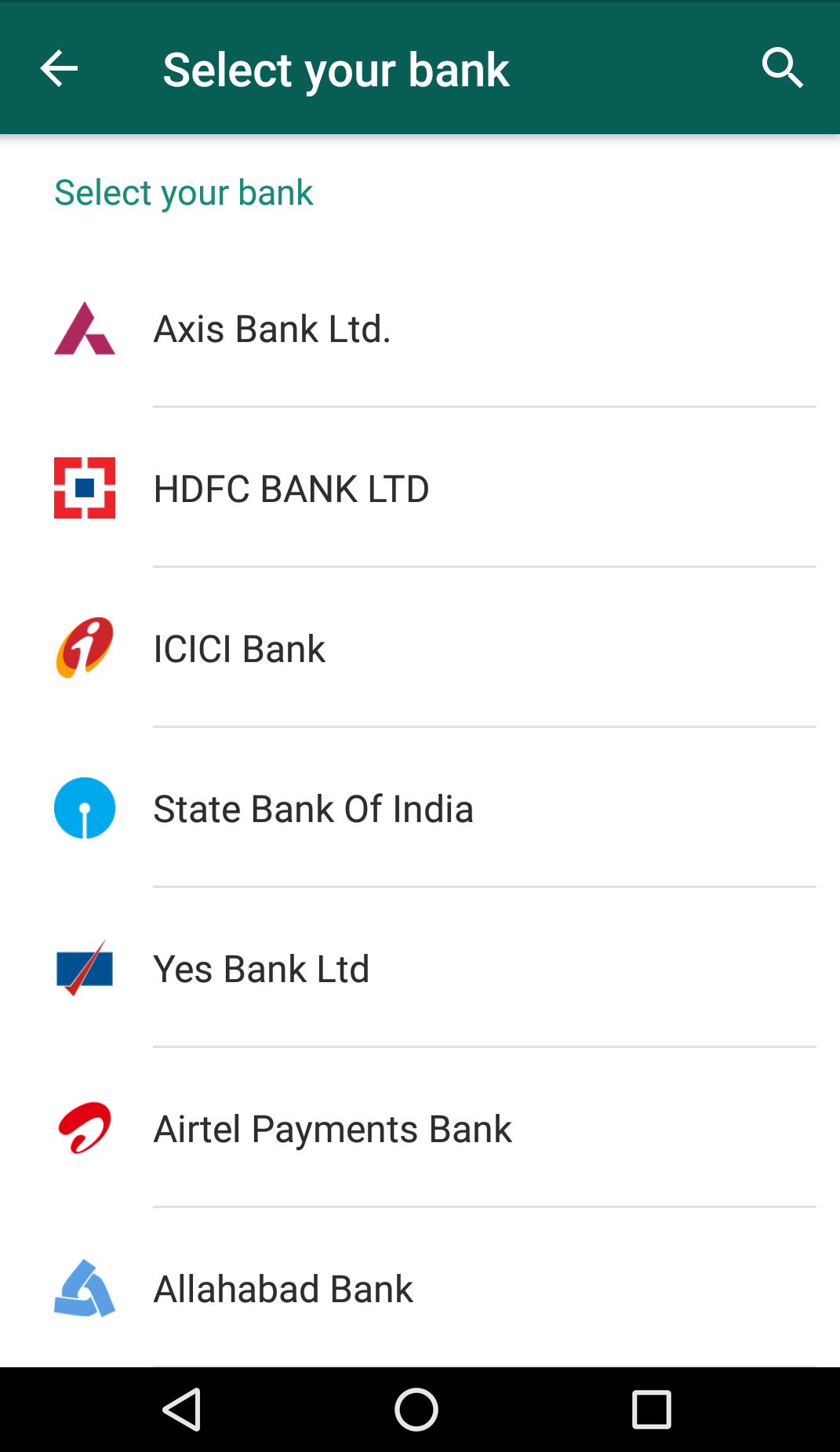This screenshot has width=840, height=1452.
Task: Pick Allahabad Bank
Action: pos(420,1289)
